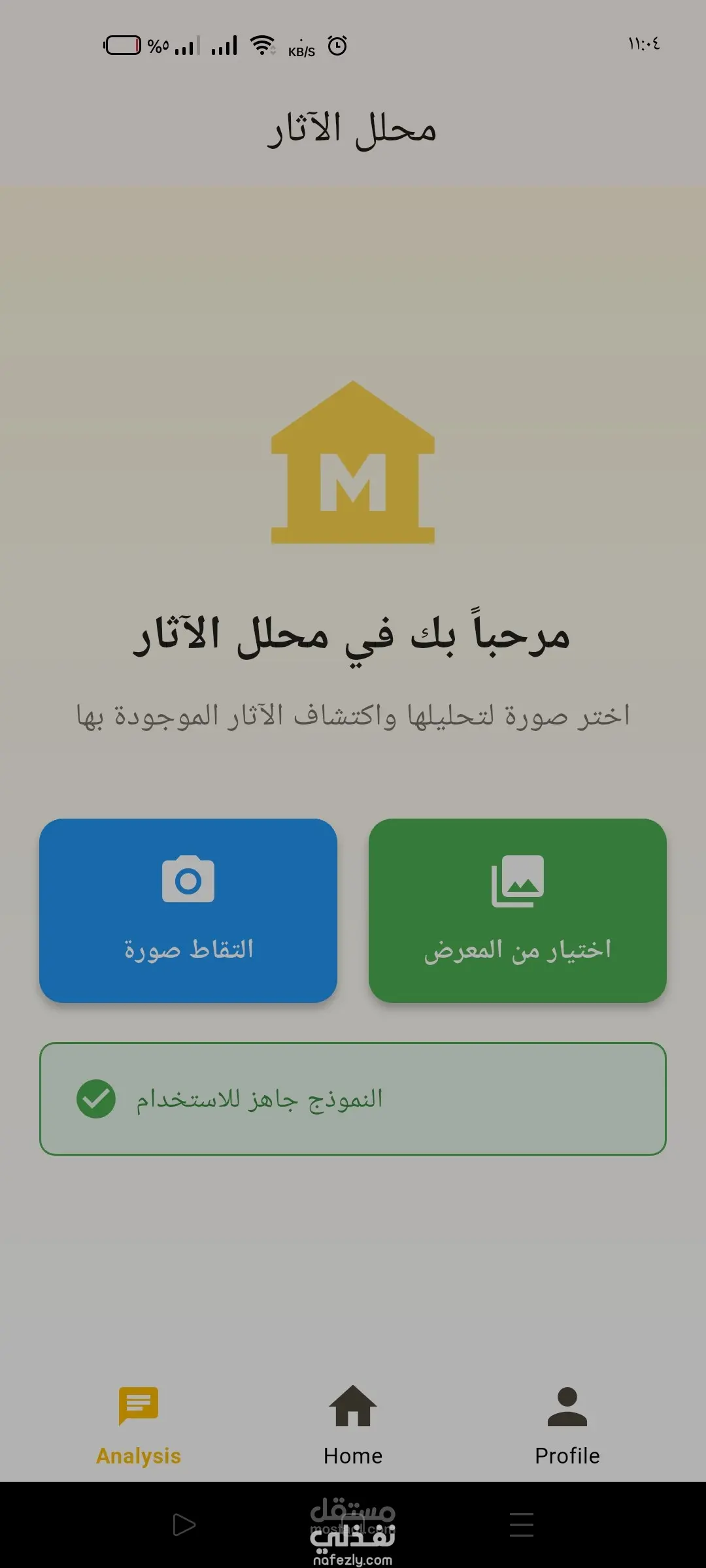Tap the blue التقاط صورة camera button
Viewport: 706px width, 1568px height.
click(x=188, y=910)
